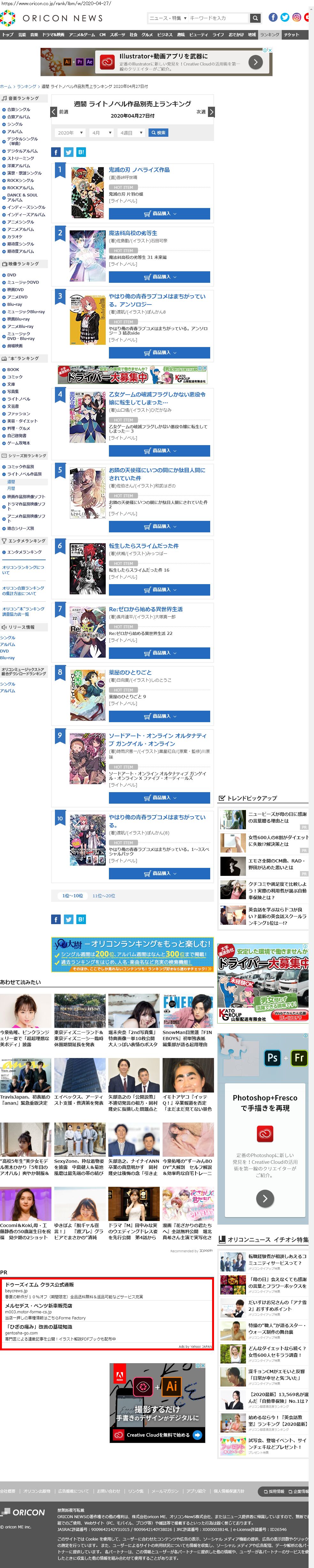The width and height of the screenshot is (314, 1568).
Task: Expand 商品購入 for 転生したらスライムだった件
Action: pos(159,590)
